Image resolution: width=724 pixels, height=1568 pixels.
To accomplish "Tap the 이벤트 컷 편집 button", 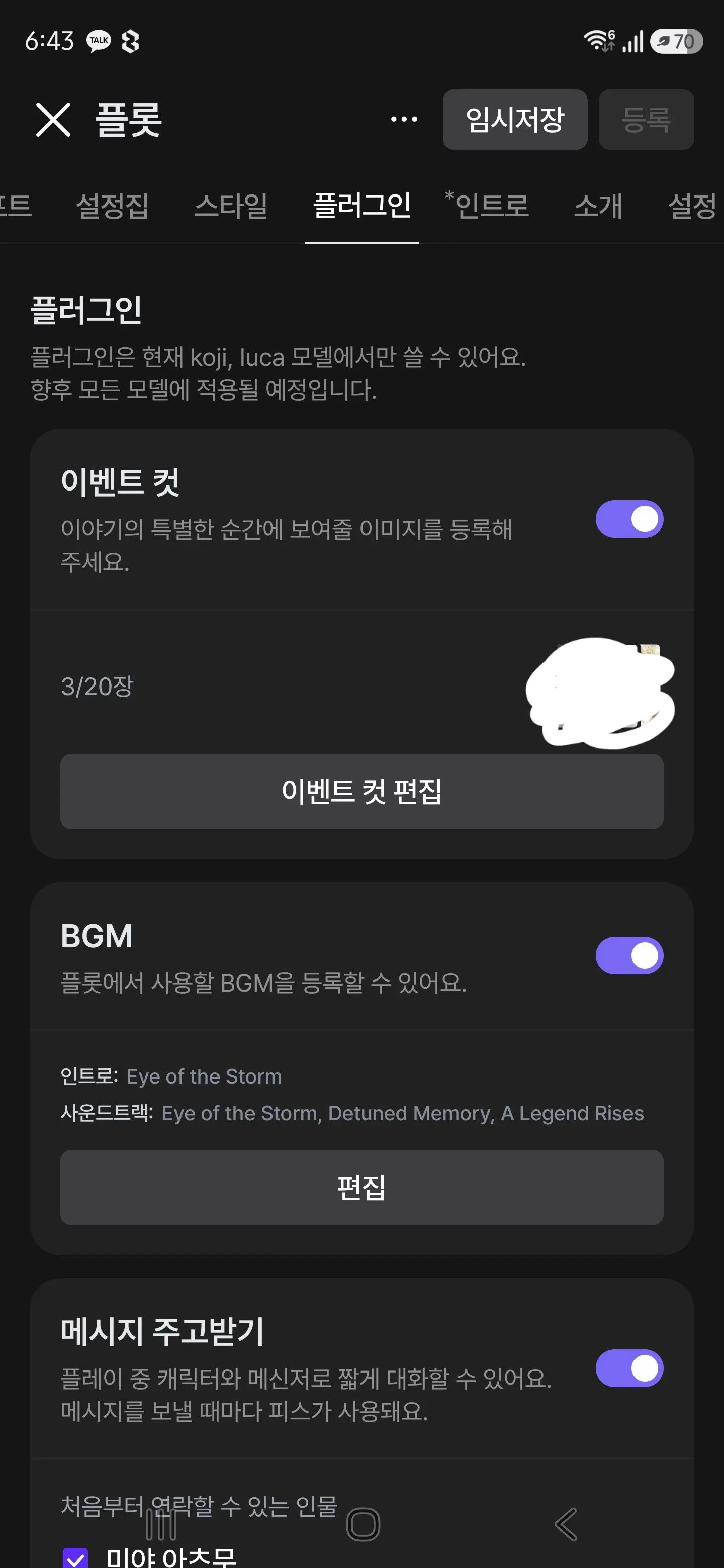I will (x=361, y=792).
